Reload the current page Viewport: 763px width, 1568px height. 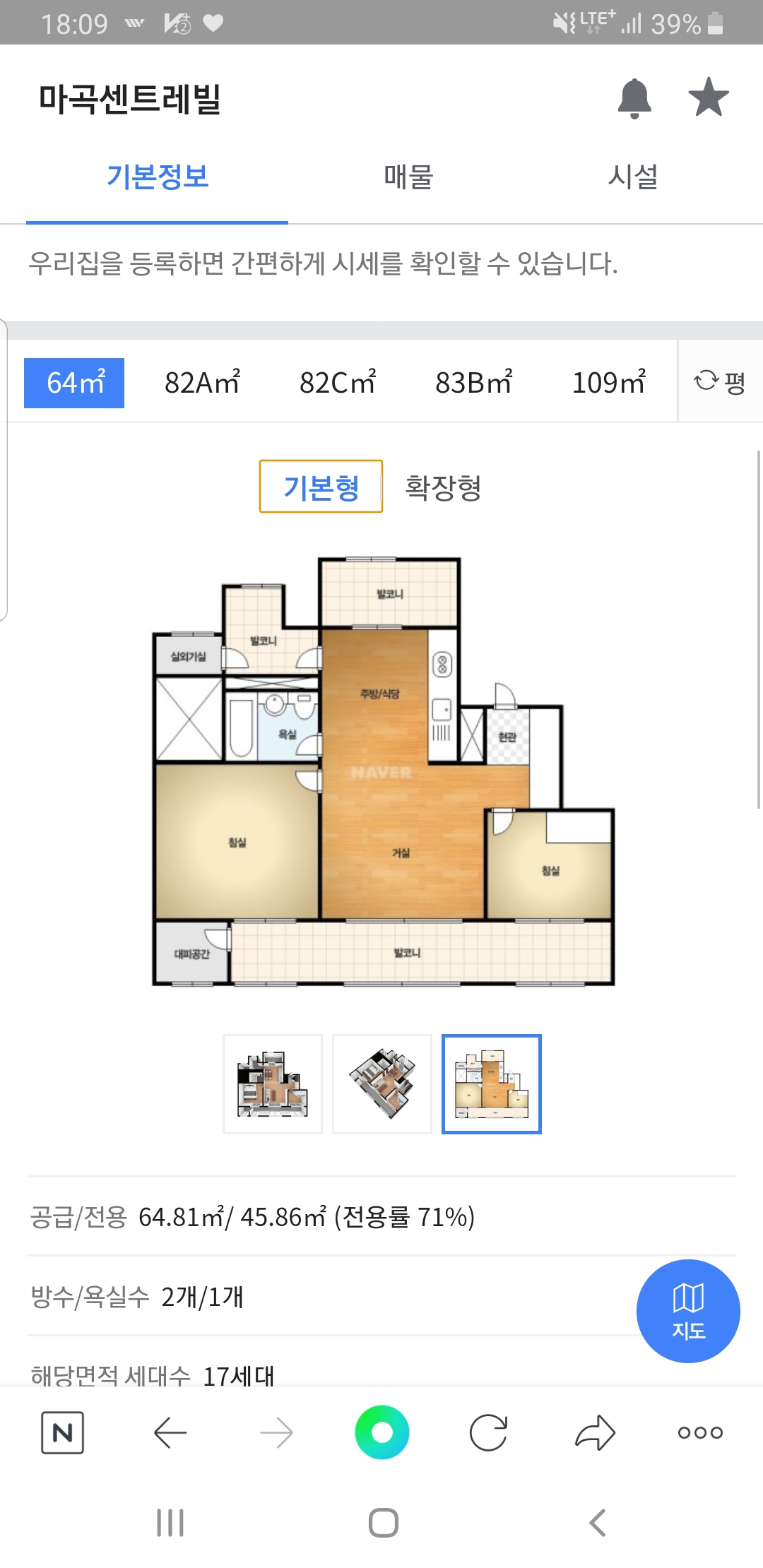pyautogui.click(x=488, y=1432)
